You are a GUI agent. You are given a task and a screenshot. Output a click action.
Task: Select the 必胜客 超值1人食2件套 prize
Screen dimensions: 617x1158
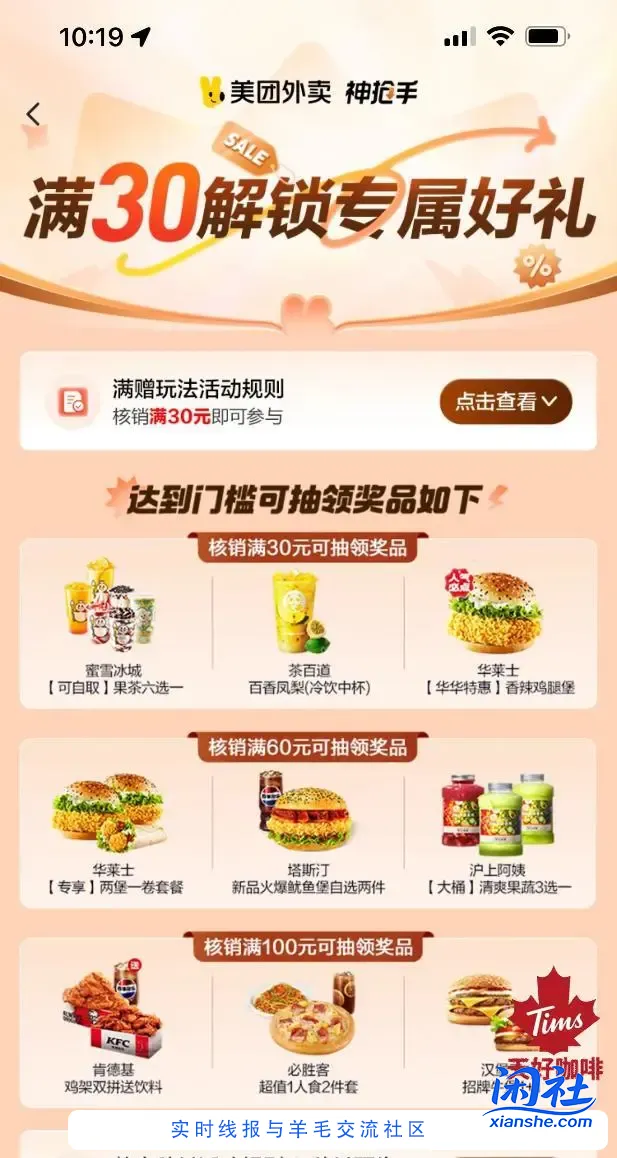tap(308, 1031)
